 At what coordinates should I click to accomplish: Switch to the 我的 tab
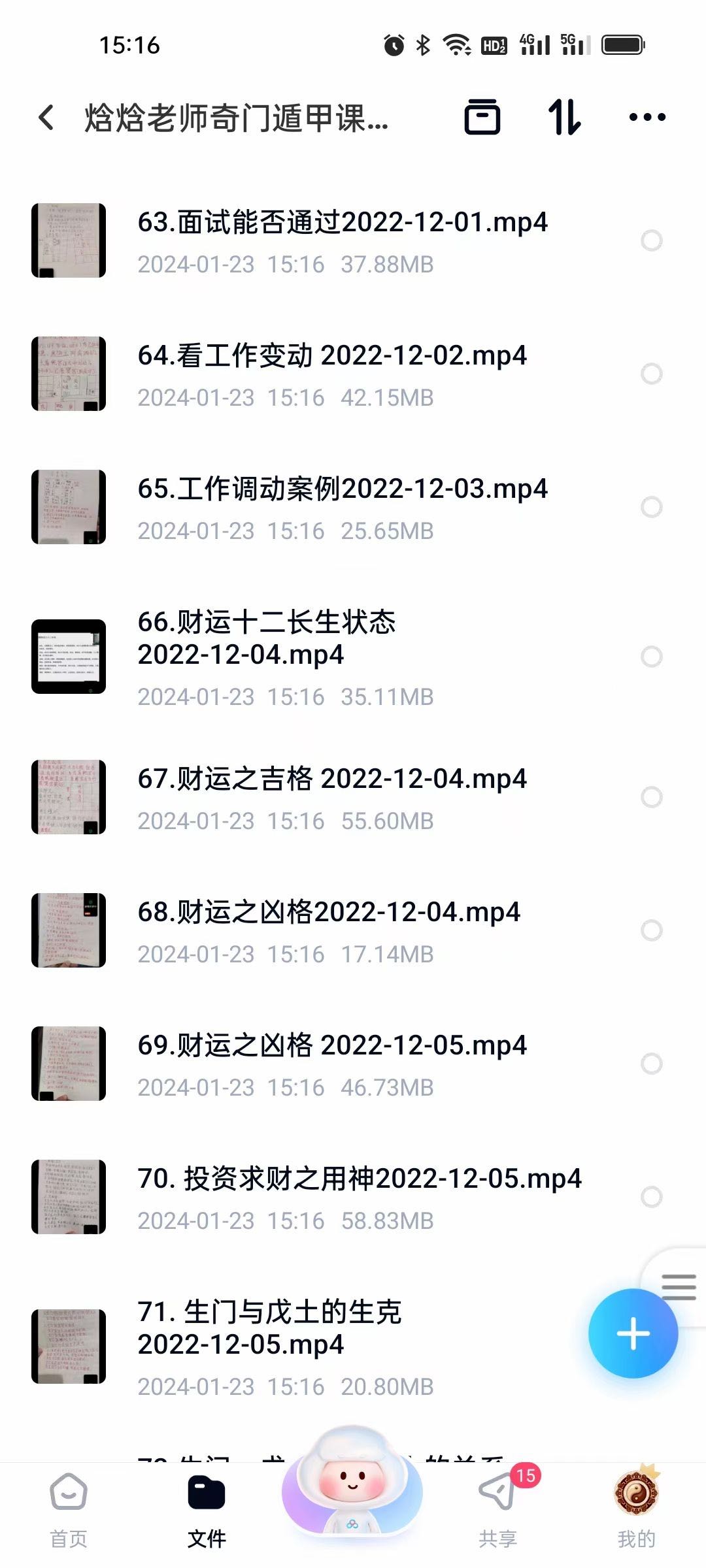pos(636,1511)
